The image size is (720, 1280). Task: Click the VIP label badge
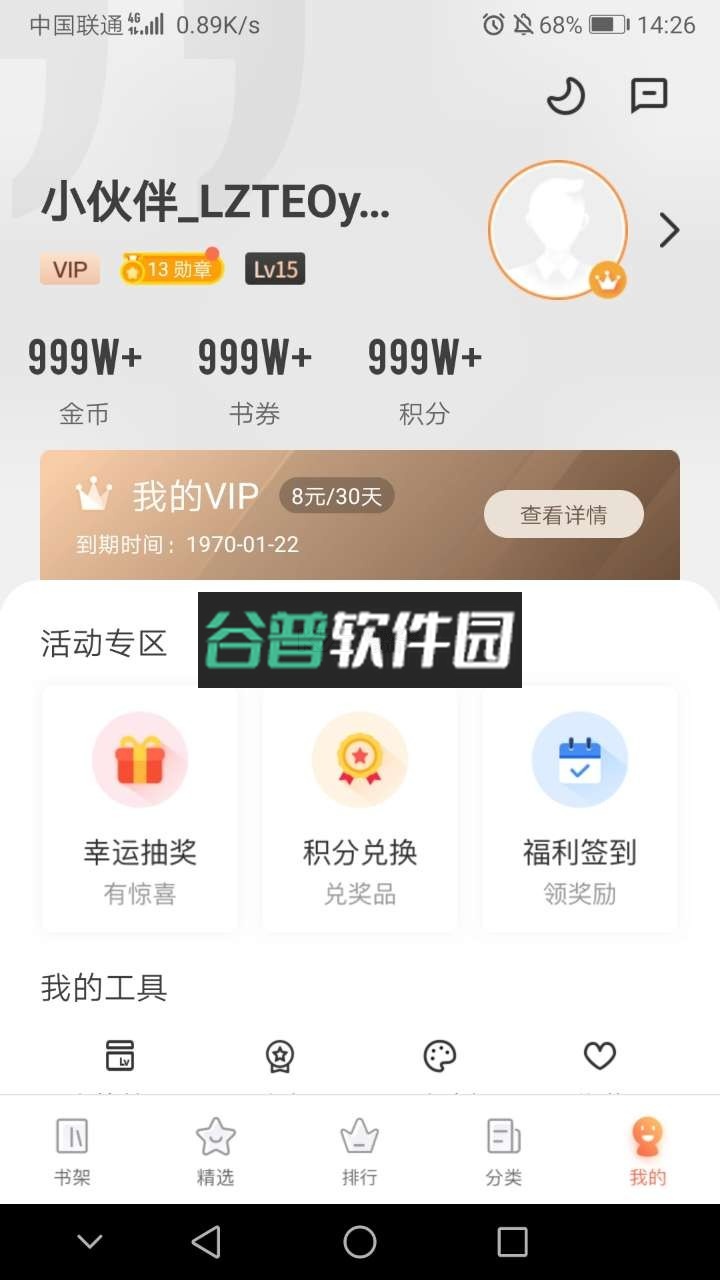pyautogui.click(x=69, y=268)
